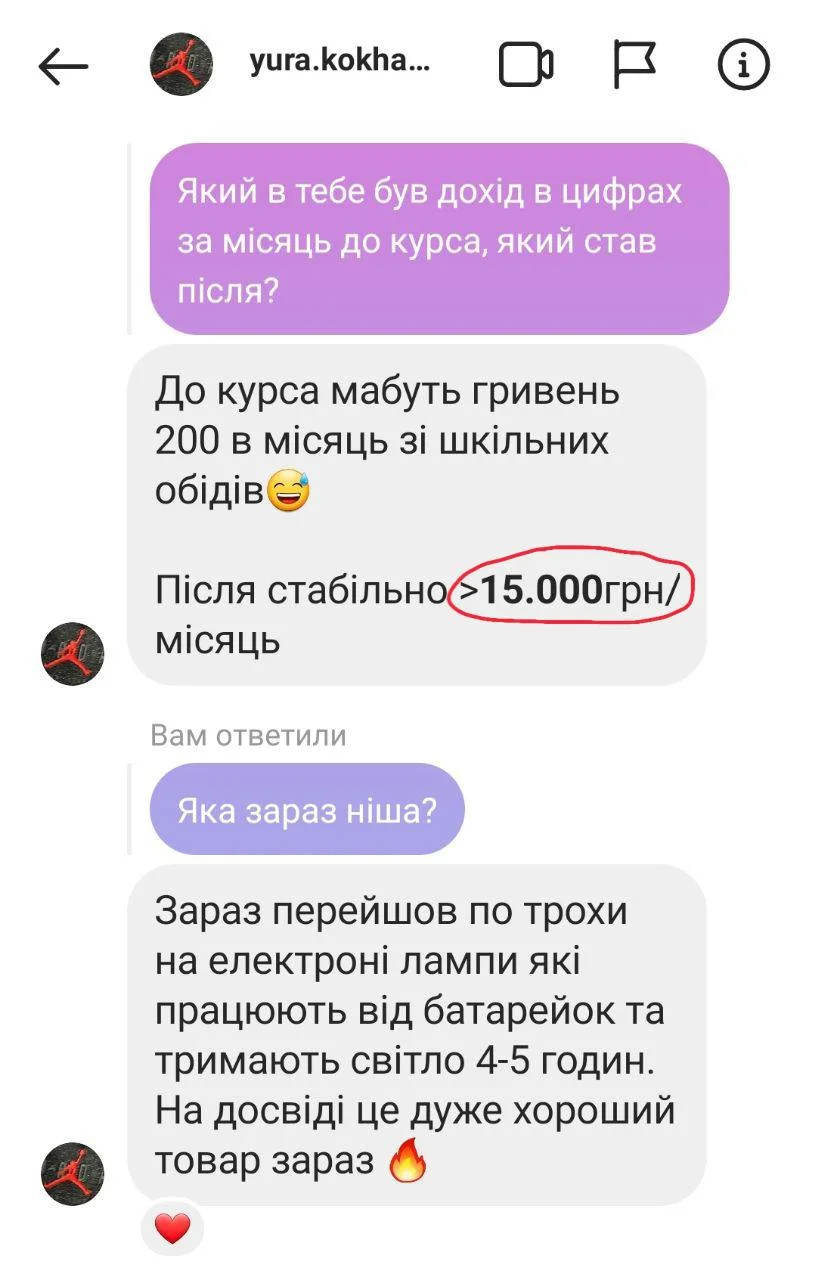
Task: View the heart reaction under last message
Action: click(172, 1228)
